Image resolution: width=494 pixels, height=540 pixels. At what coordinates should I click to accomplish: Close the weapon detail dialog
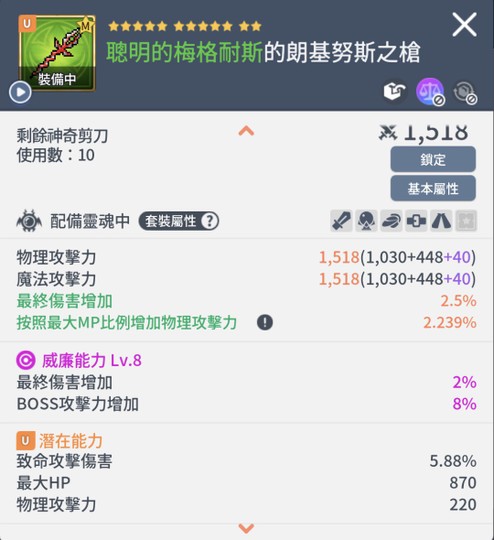pyautogui.click(x=464, y=24)
